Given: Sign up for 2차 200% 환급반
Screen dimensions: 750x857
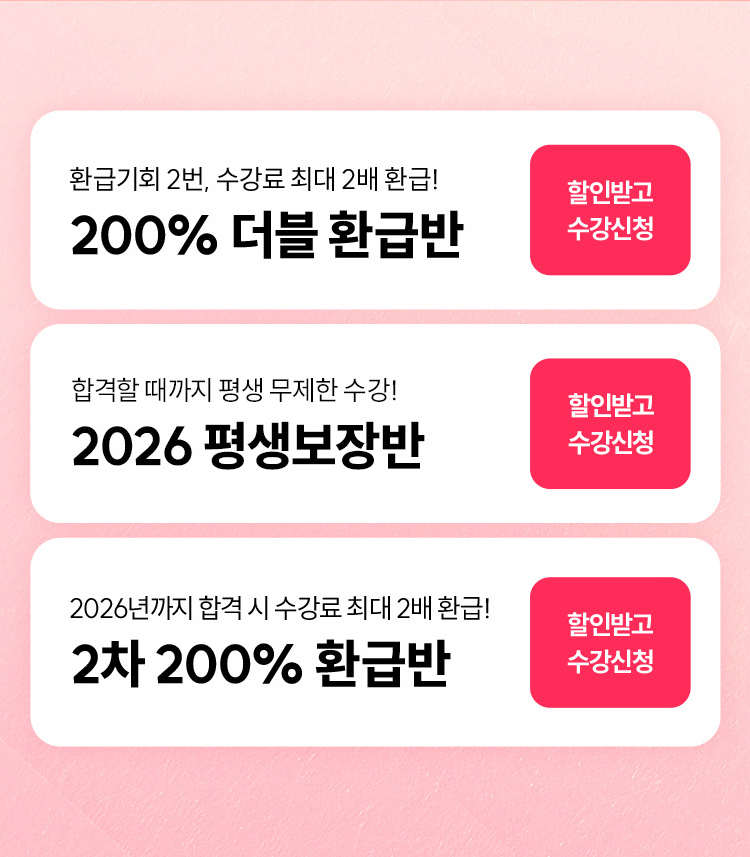Looking at the screenshot, I should coord(610,642).
